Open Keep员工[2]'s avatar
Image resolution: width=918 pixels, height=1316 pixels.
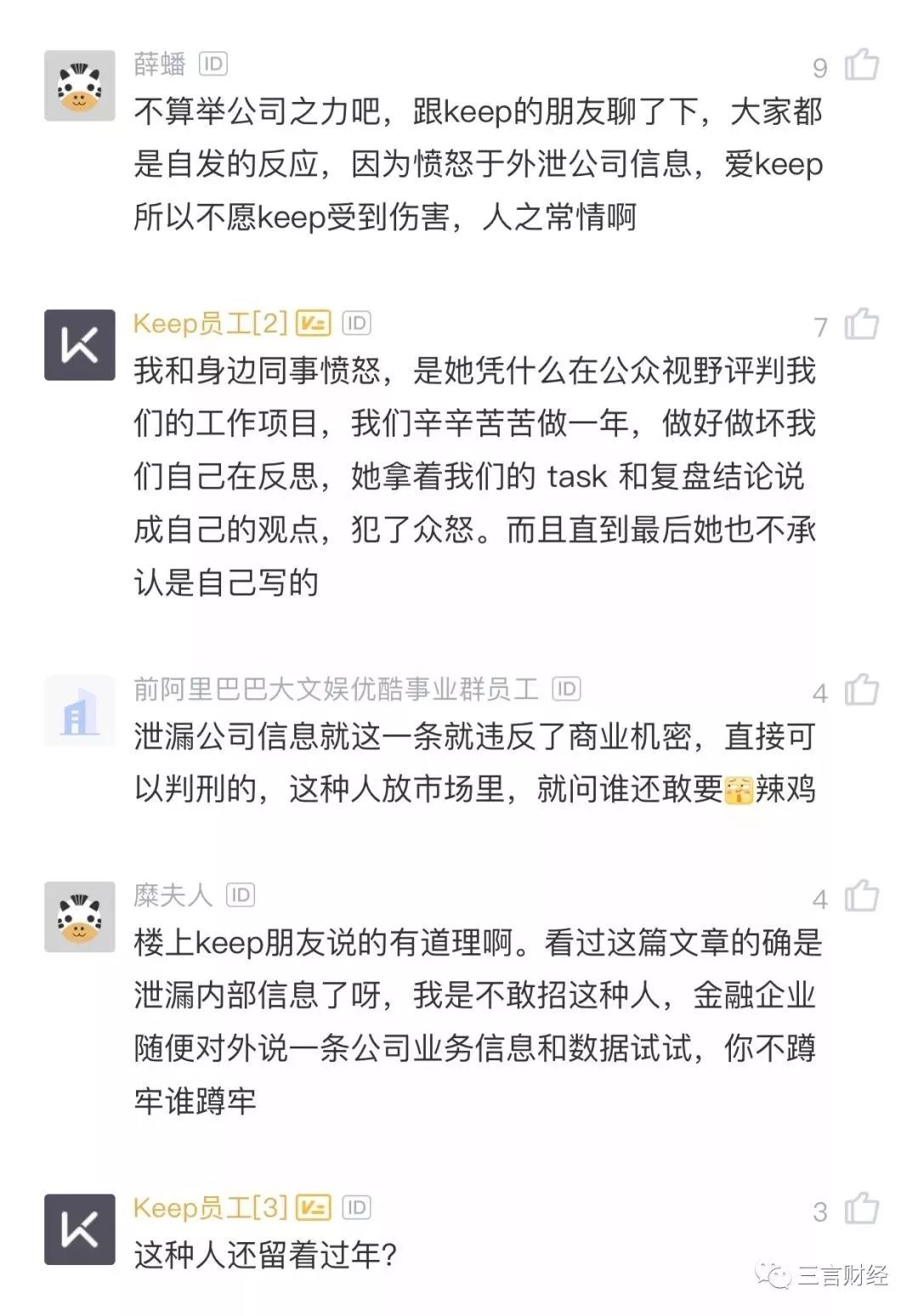80,345
